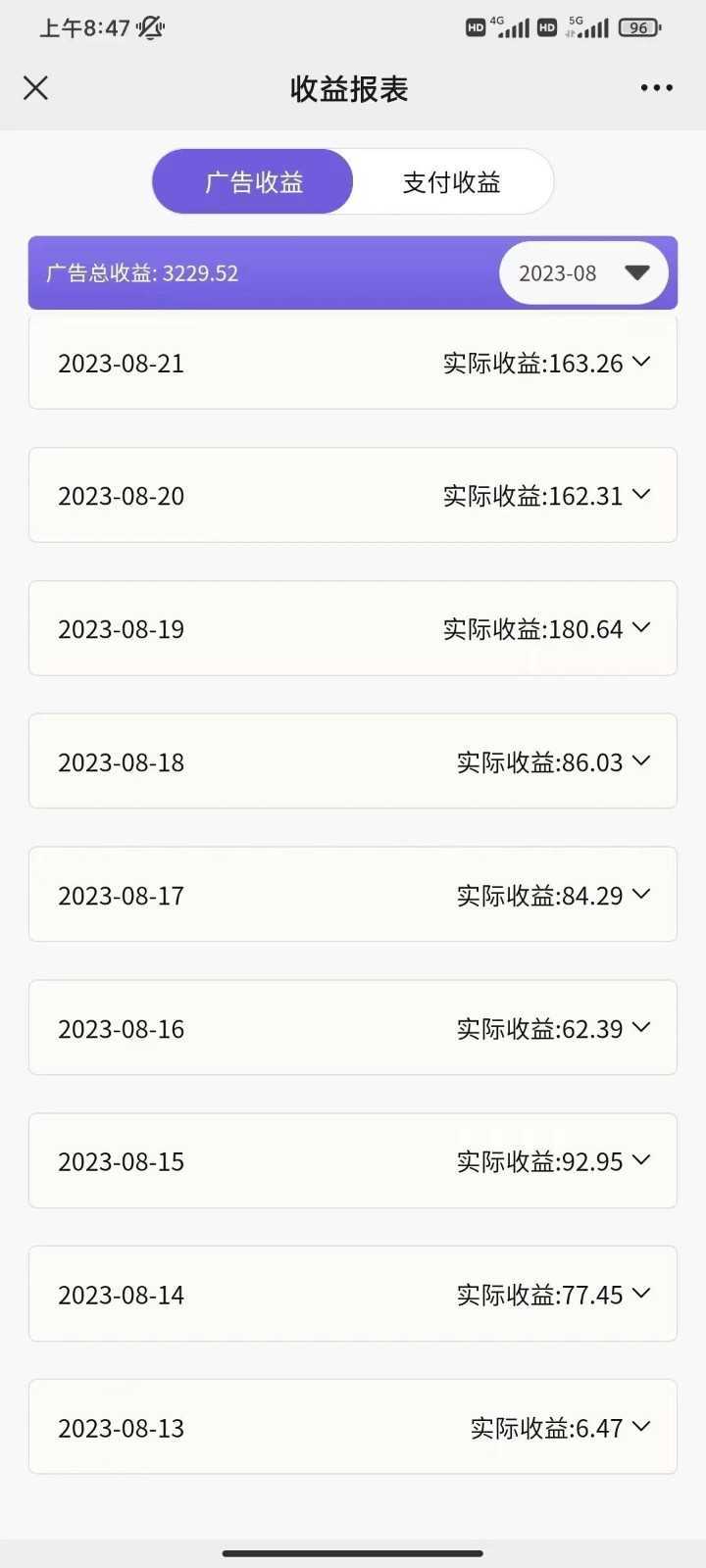Select the 广告收益 tab
This screenshot has height=1568, width=706.
[252, 181]
